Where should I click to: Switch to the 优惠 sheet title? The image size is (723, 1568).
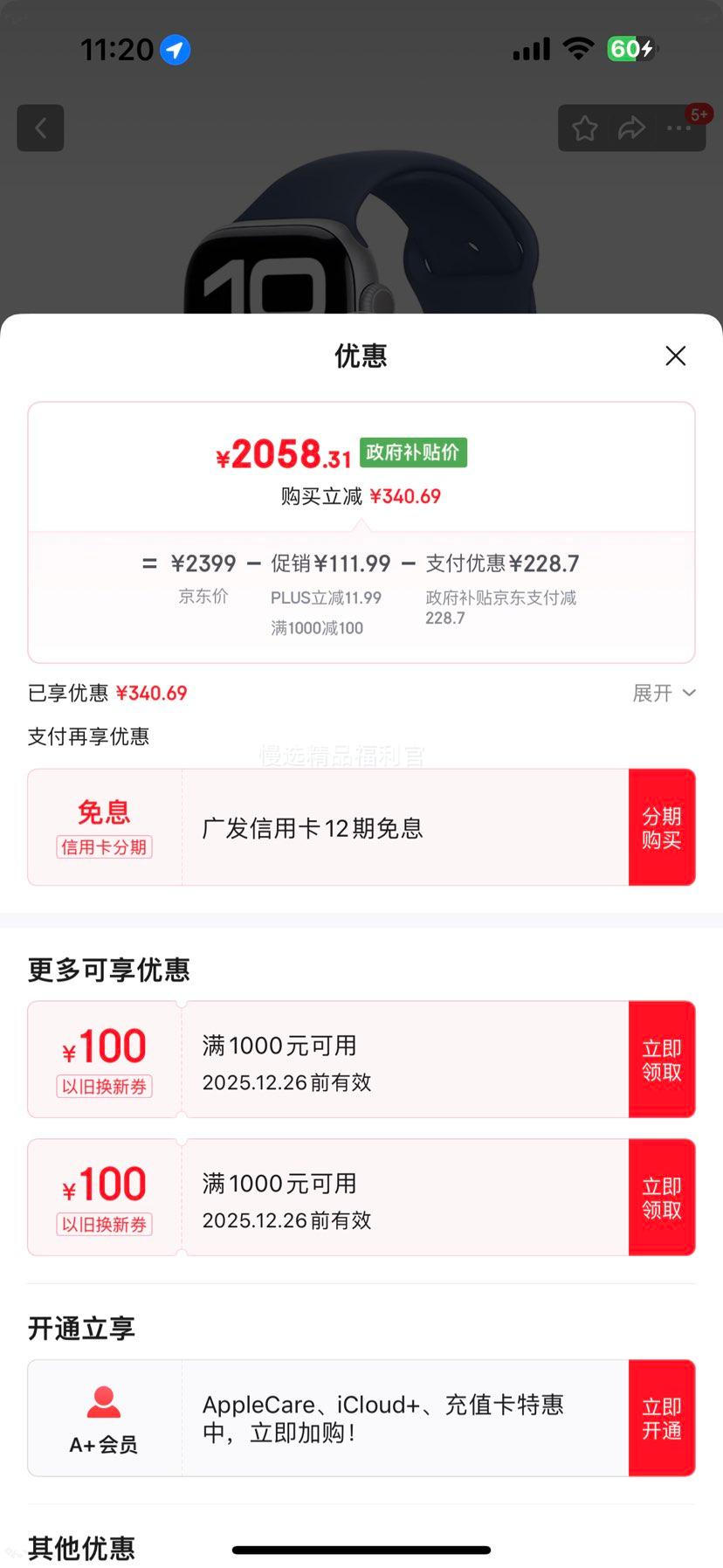pyautogui.click(x=361, y=356)
